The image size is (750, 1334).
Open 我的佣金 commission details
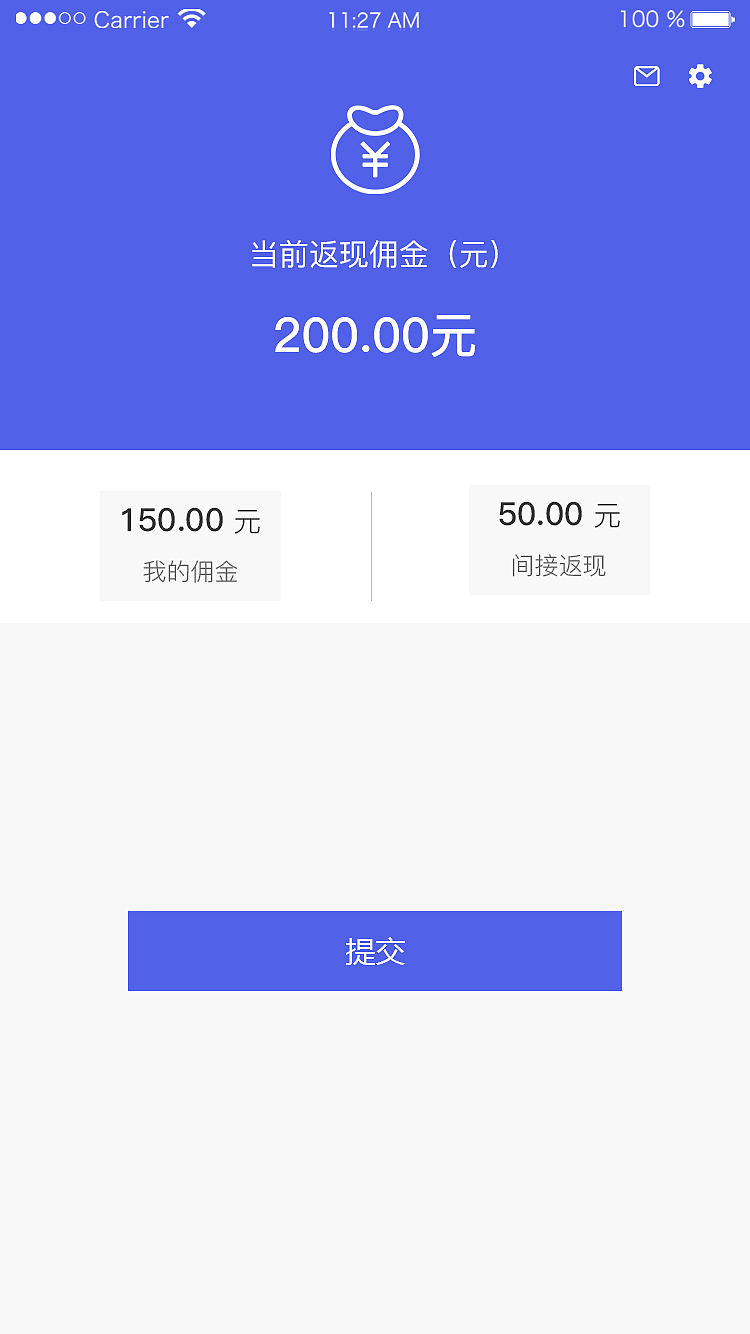190,546
